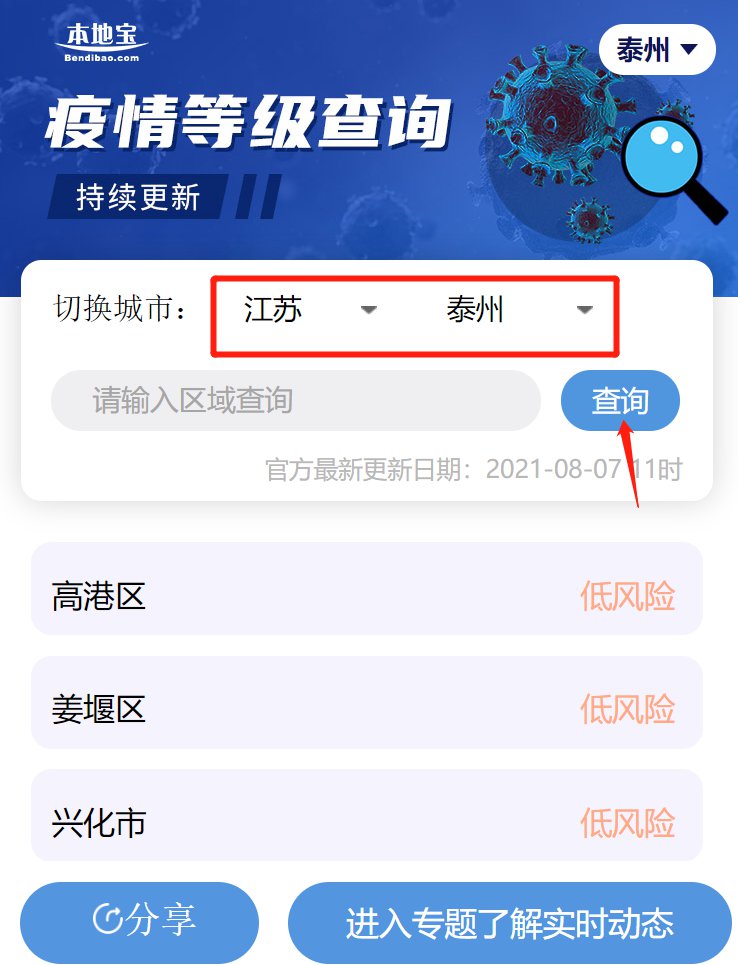Open the 高港区 risk level row
This screenshot has height=965, width=738.
(366, 597)
